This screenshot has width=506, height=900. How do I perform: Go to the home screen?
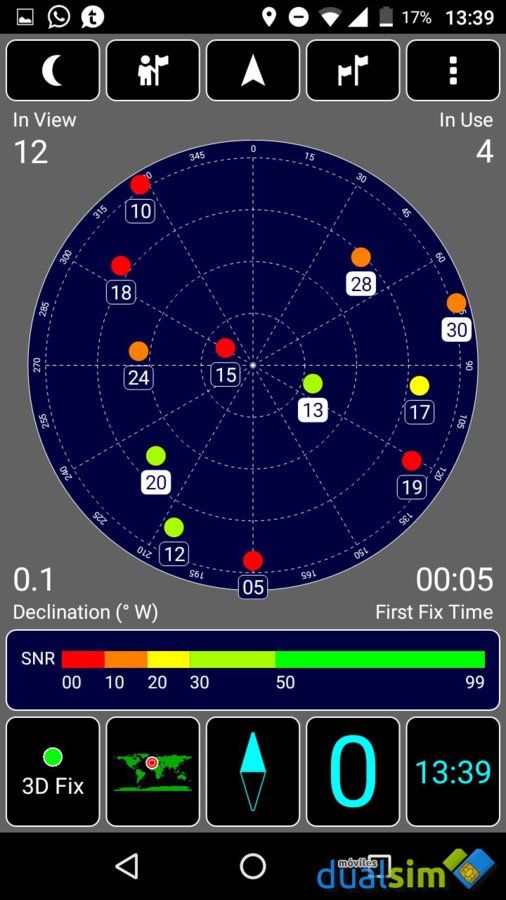point(253,866)
